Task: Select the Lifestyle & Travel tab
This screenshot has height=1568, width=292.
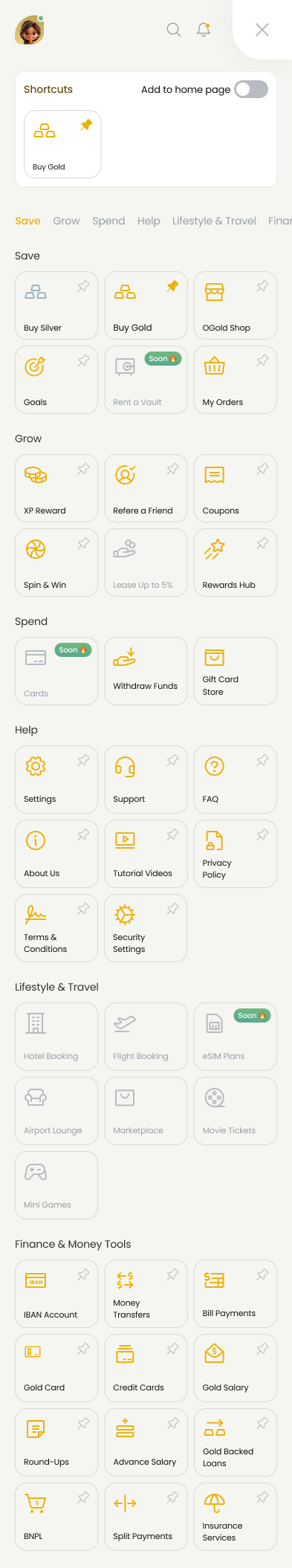Action: click(214, 221)
